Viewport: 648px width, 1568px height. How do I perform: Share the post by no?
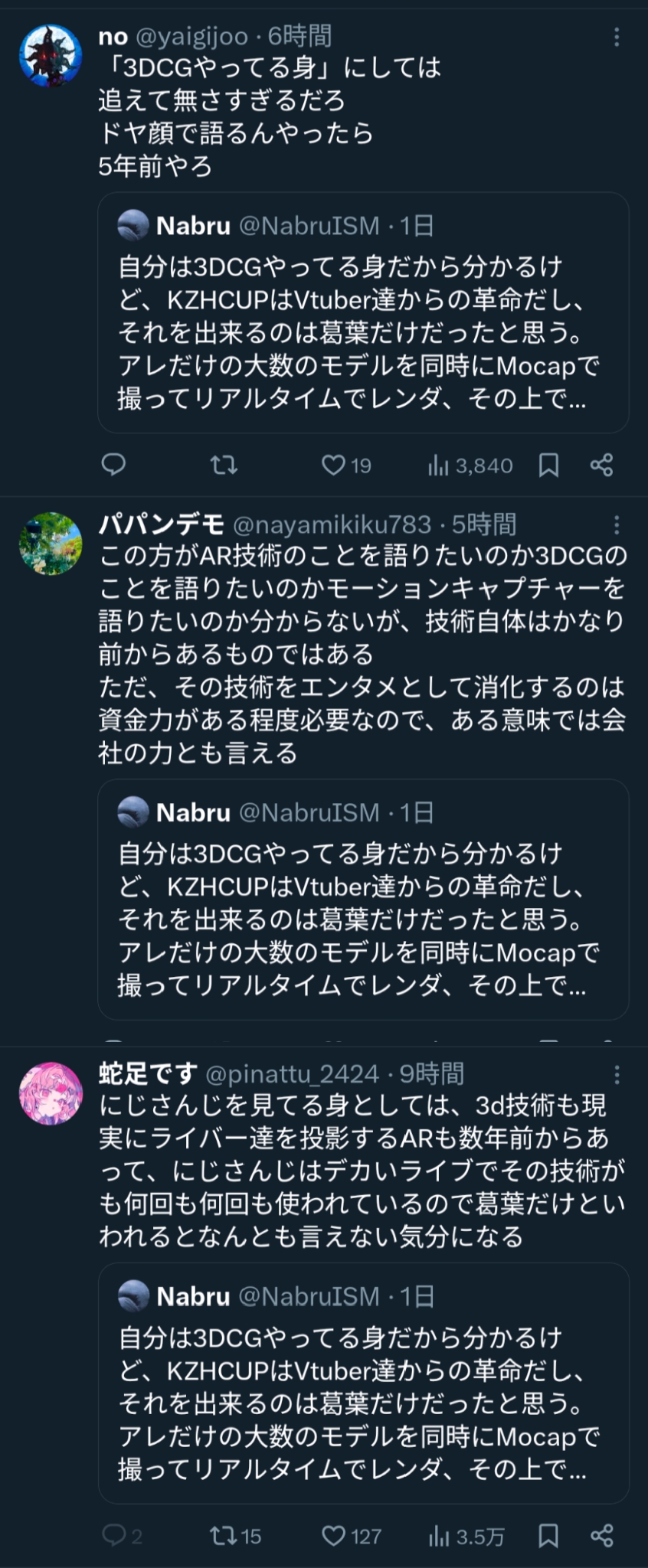[x=601, y=465]
